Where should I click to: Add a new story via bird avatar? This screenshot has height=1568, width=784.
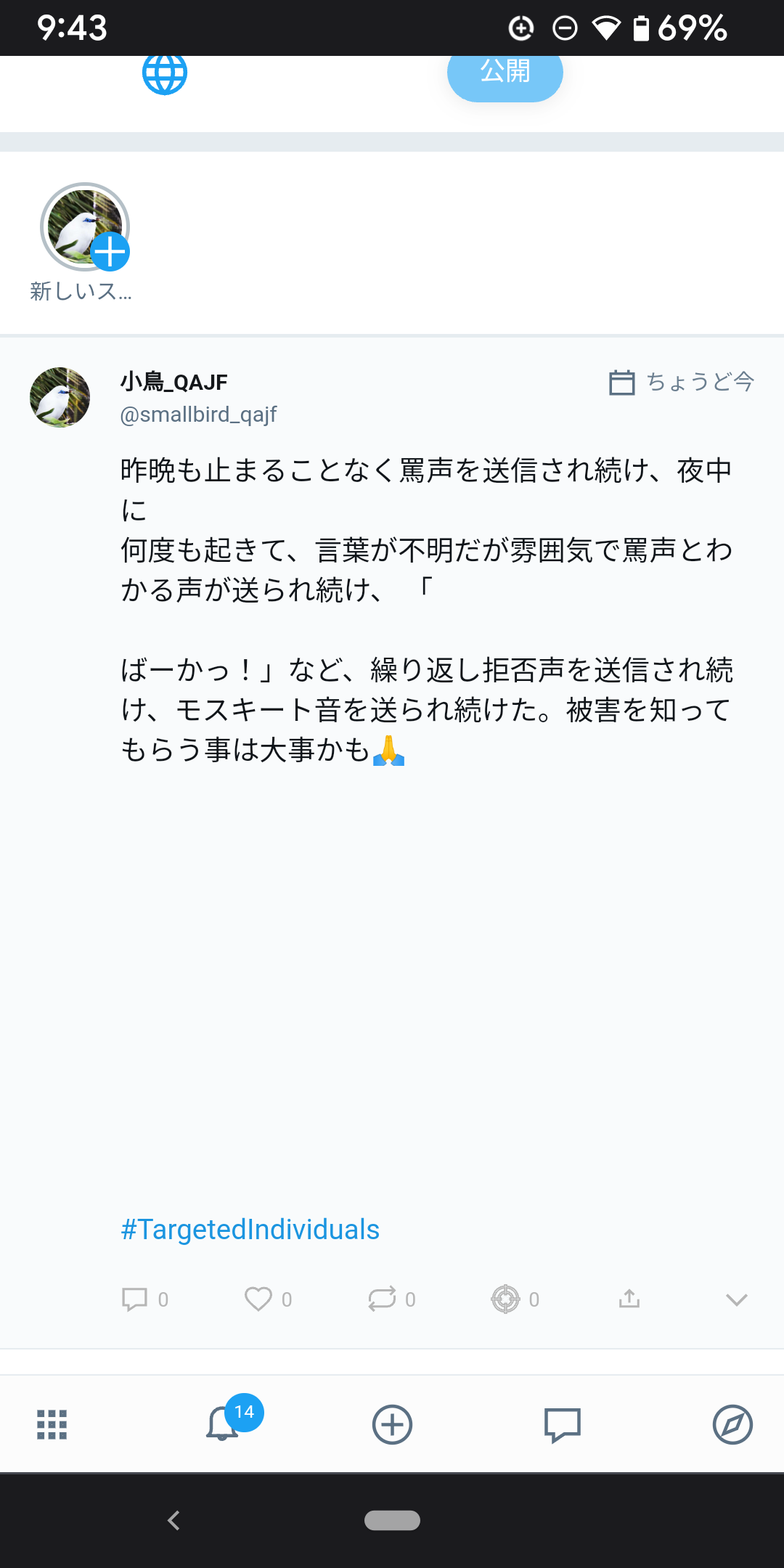point(85,227)
